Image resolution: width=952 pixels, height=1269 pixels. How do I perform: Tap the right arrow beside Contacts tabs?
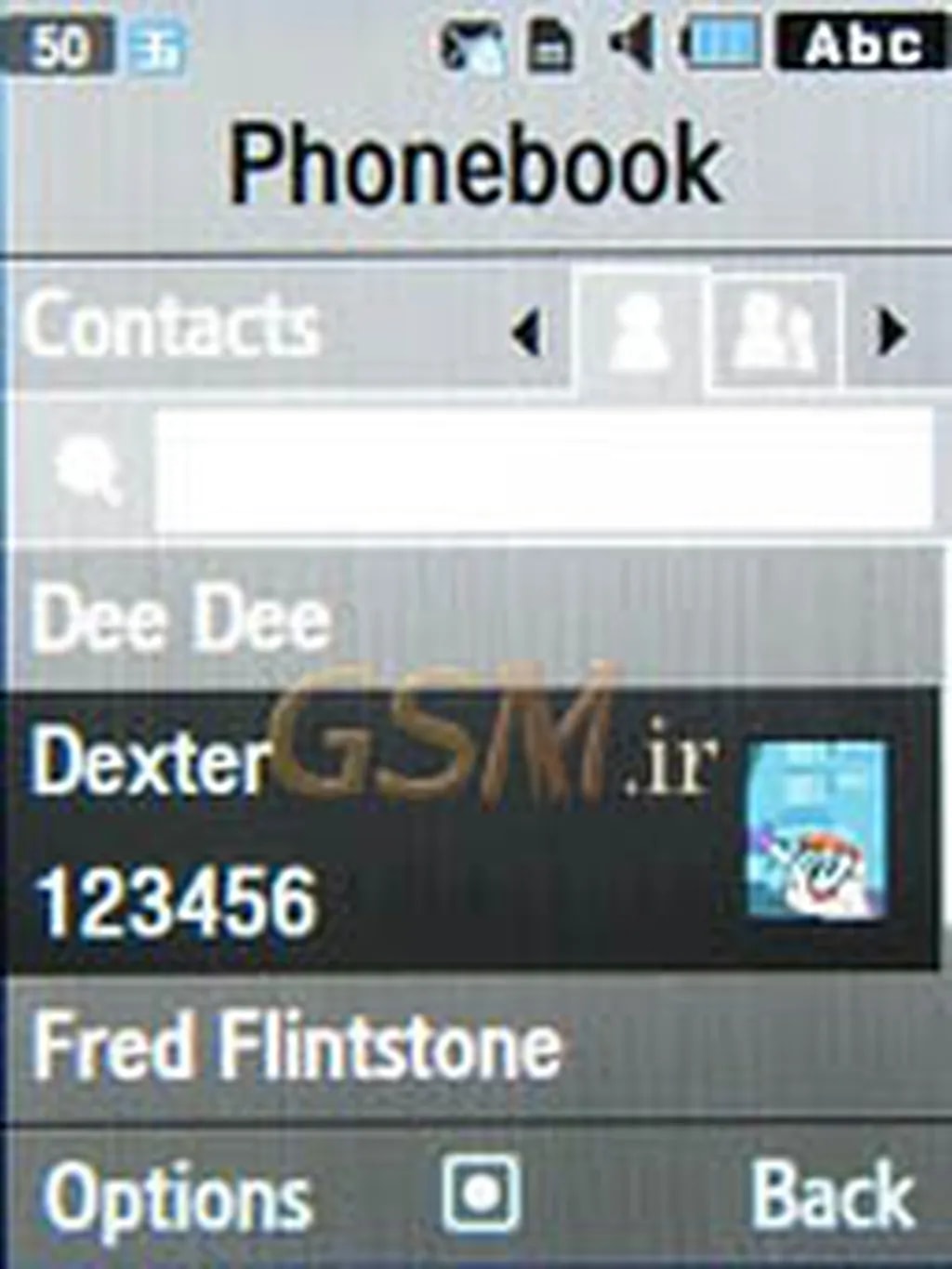click(x=891, y=332)
